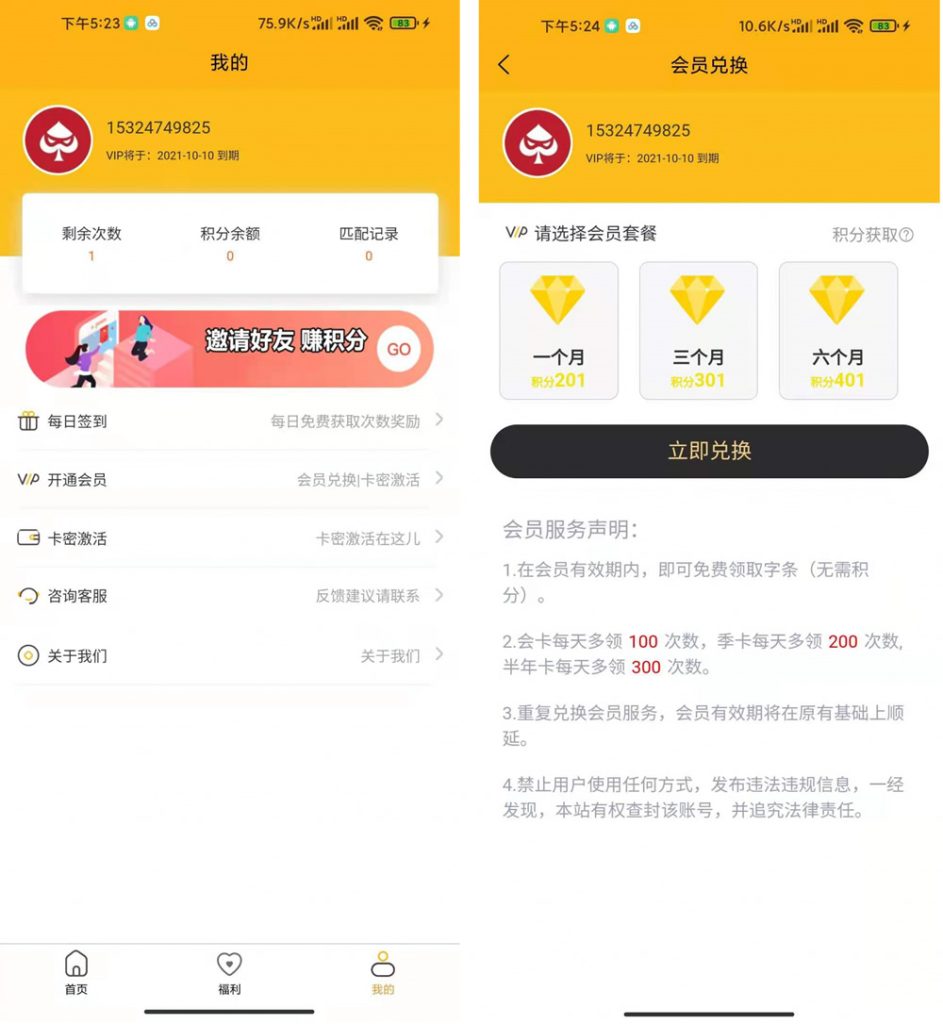Viewport: 943px width, 1024px height.
Task: Expand the 每日签到 row chevron
Action: (x=438, y=421)
